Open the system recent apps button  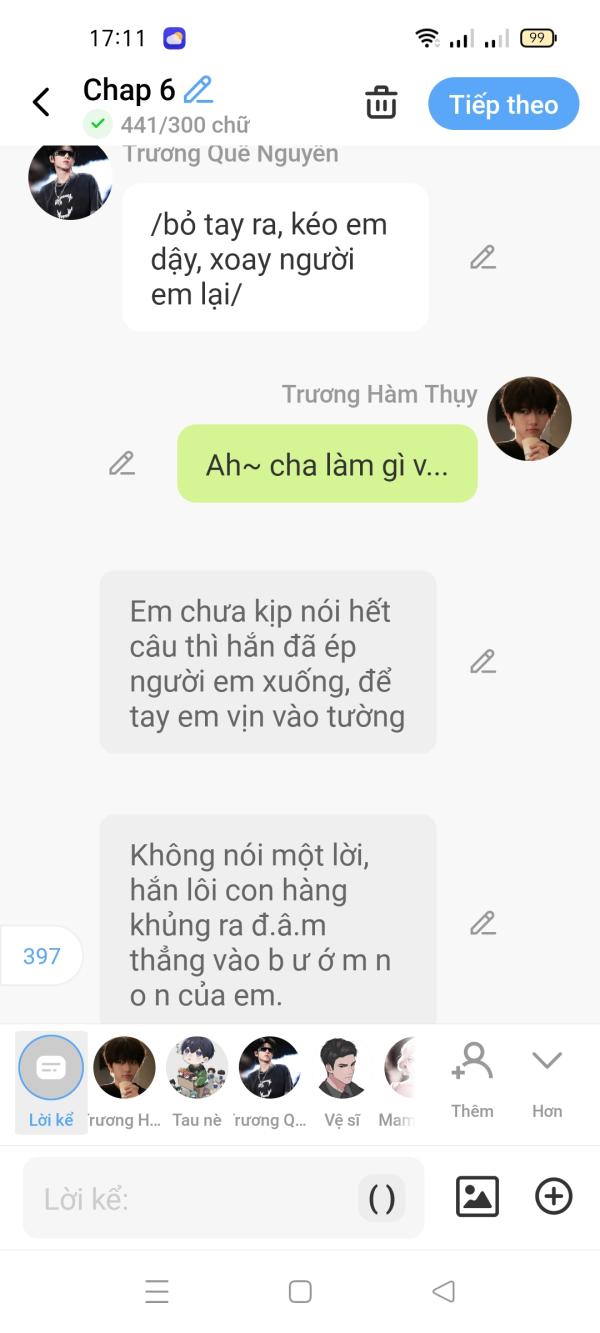[x=157, y=1291]
